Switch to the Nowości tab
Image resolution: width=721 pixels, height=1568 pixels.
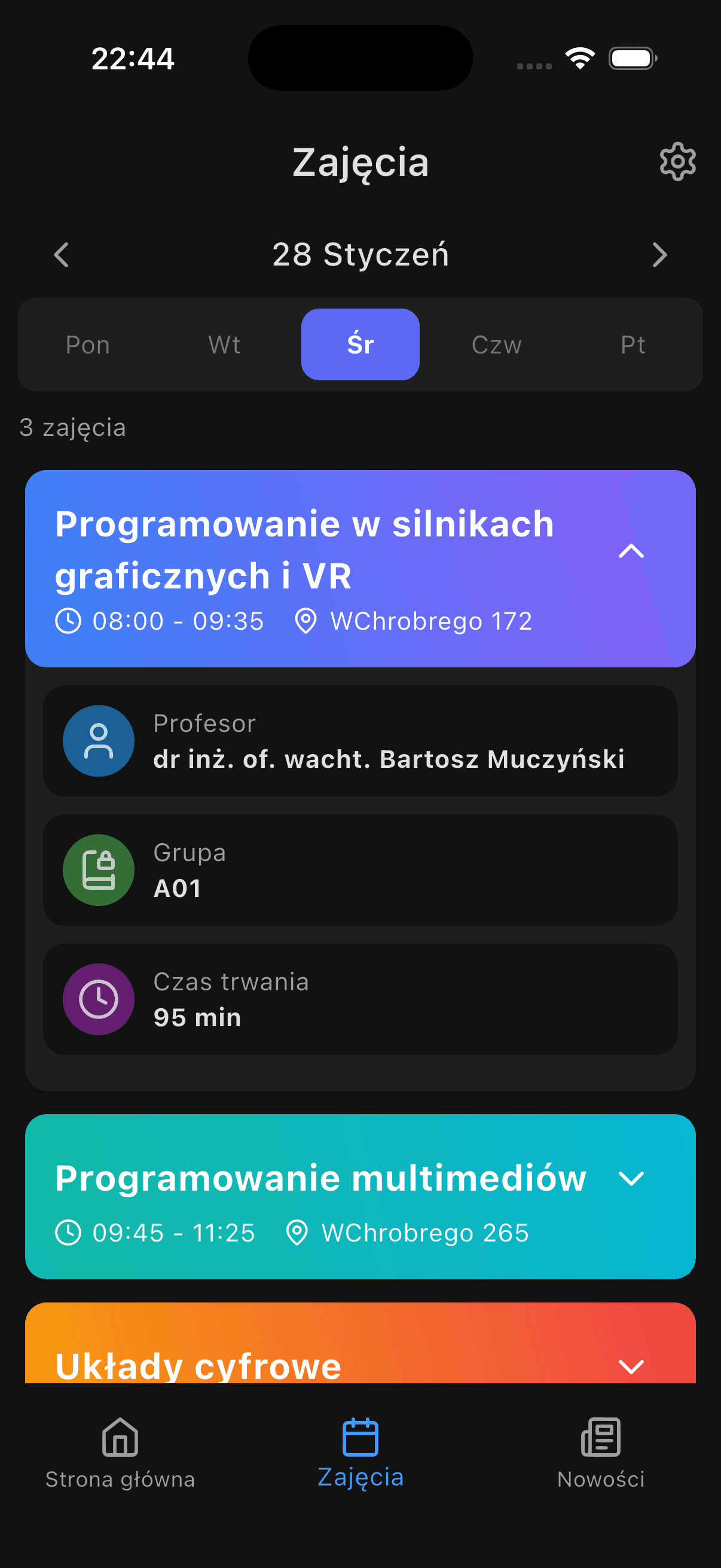[600, 1453]
